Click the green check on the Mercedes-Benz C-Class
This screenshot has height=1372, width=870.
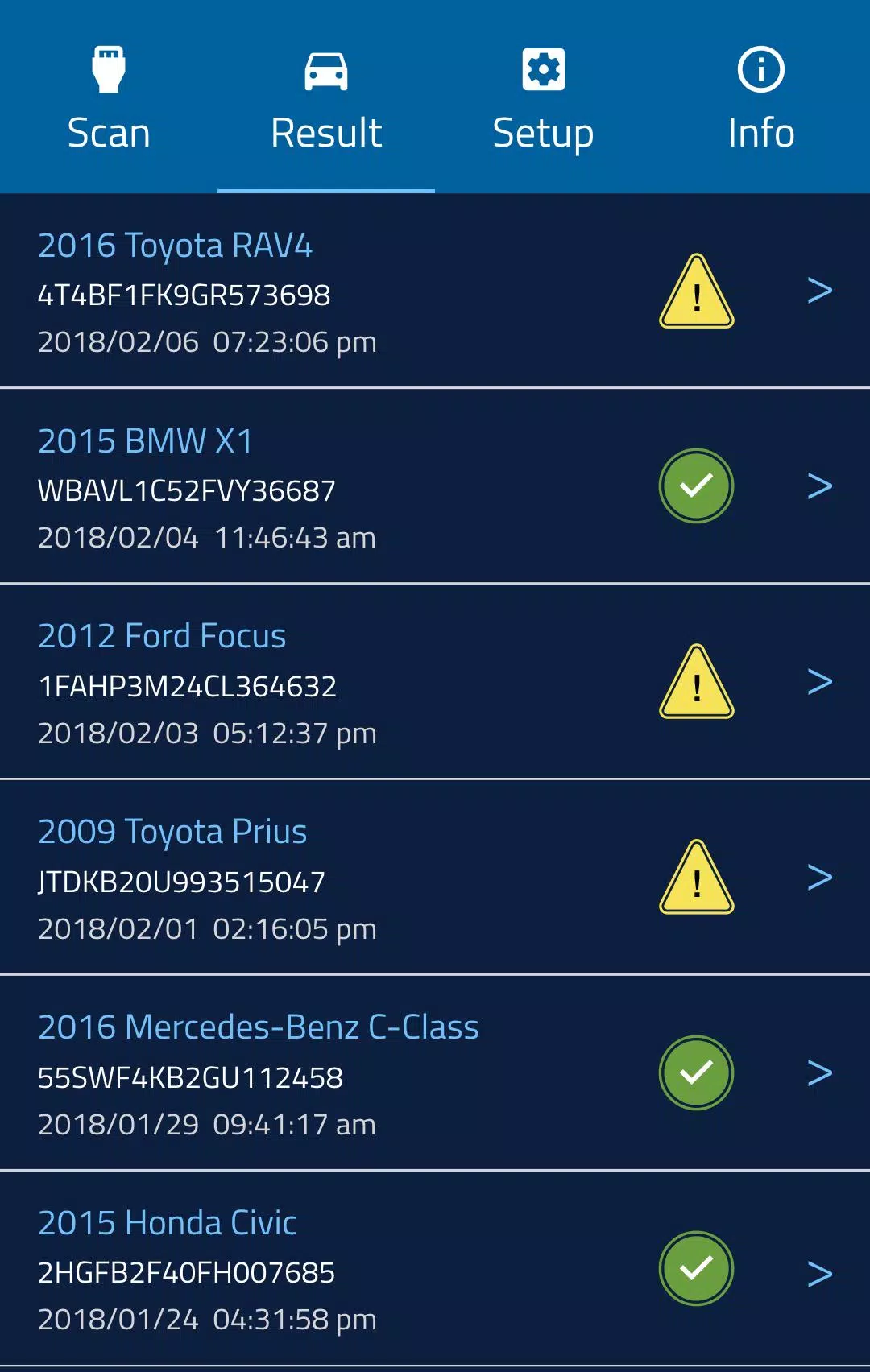[696, 1072]
